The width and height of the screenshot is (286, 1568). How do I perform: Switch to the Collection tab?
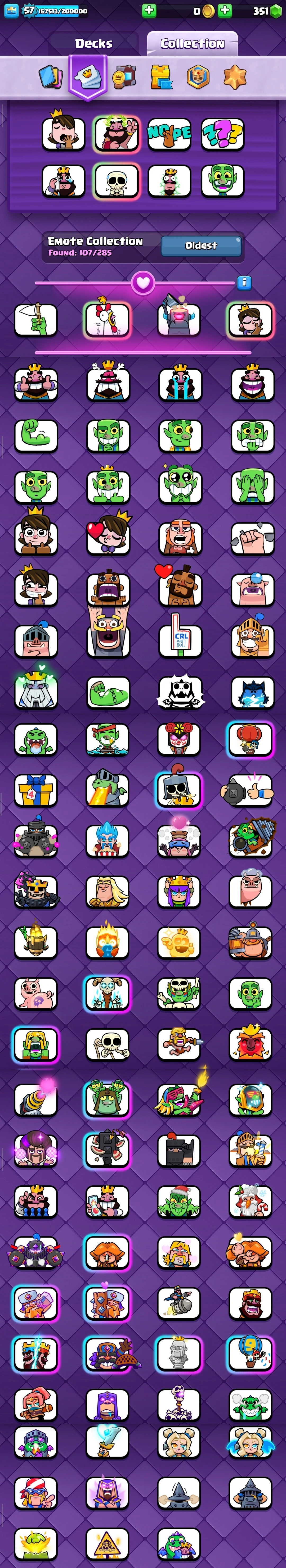point(192,43)
